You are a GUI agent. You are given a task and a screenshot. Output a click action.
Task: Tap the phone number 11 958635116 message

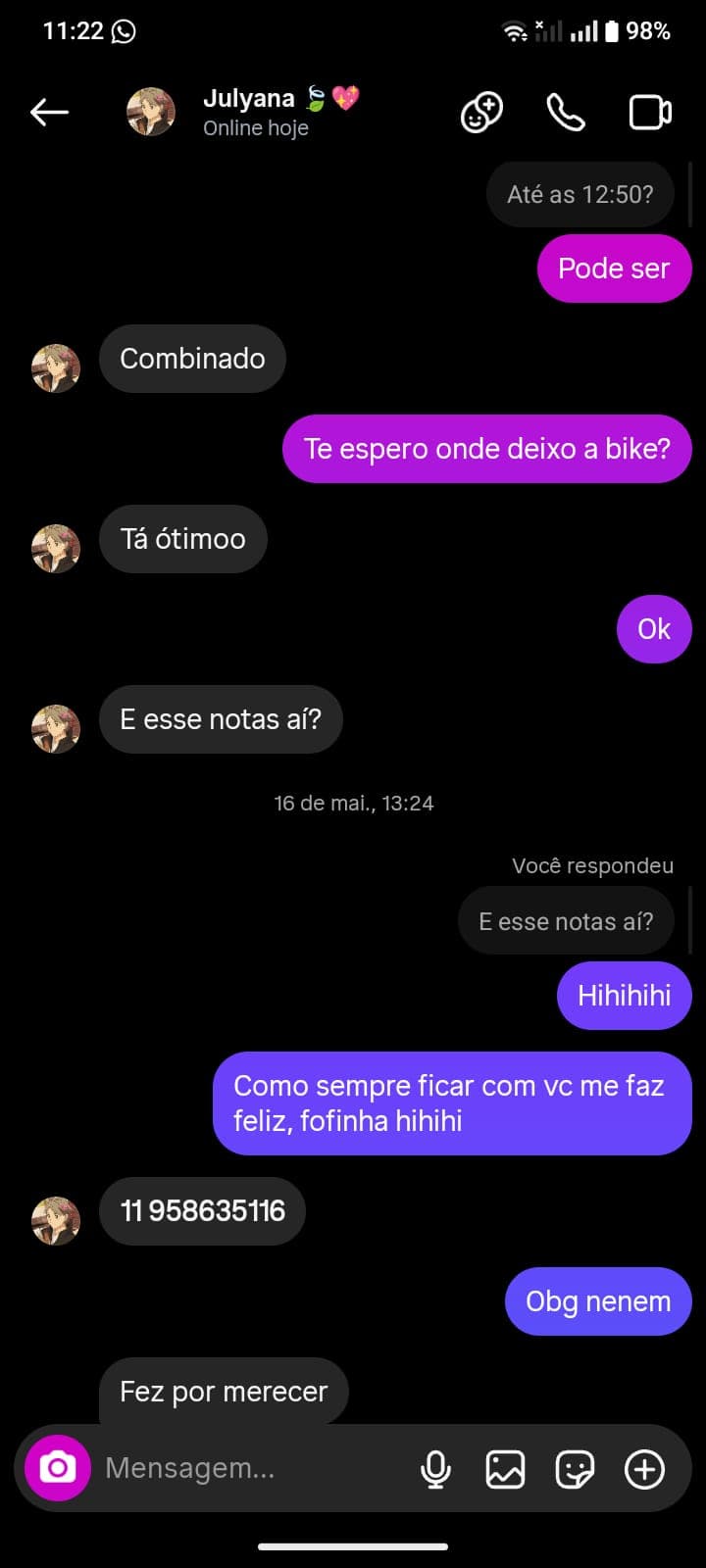(x=202, y=1211)
